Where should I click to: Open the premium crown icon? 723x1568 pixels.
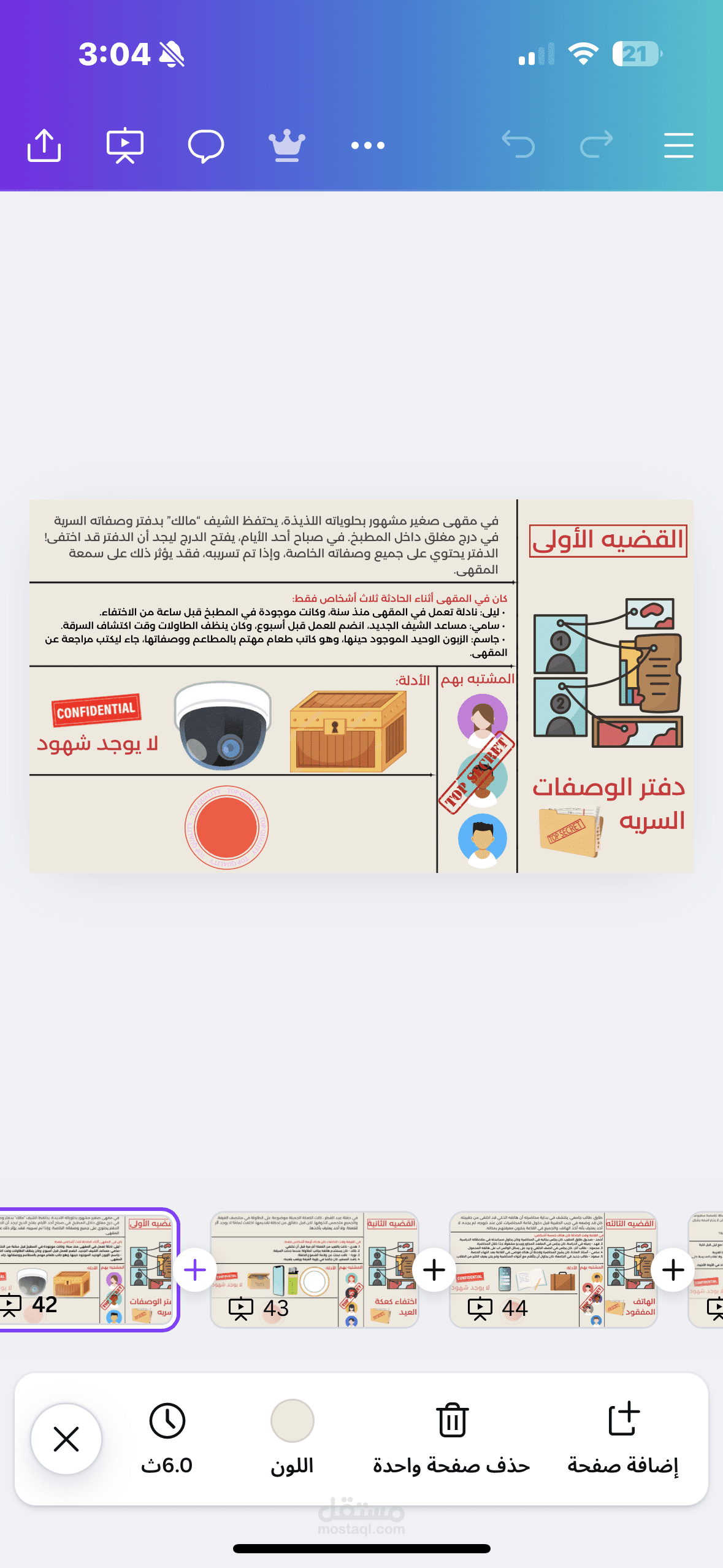click(x=286, y=145)
